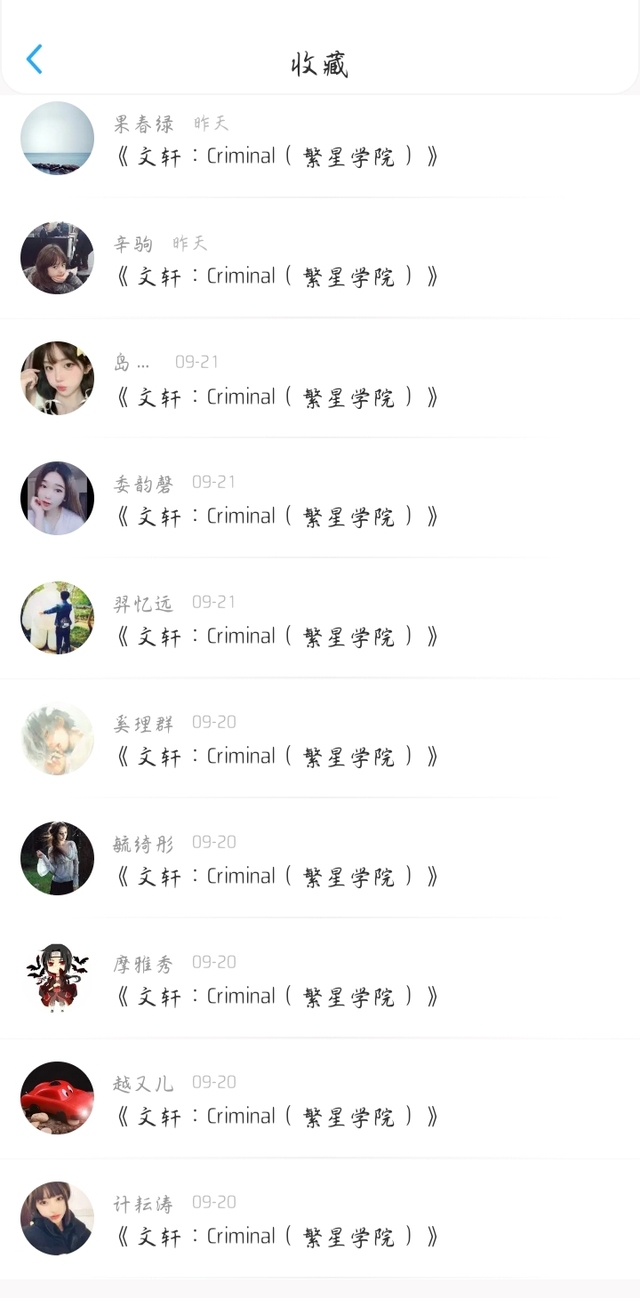Select the favorite from 越又儿
This screenshot has width=640, height=1298.
[x=278, y=1116]
